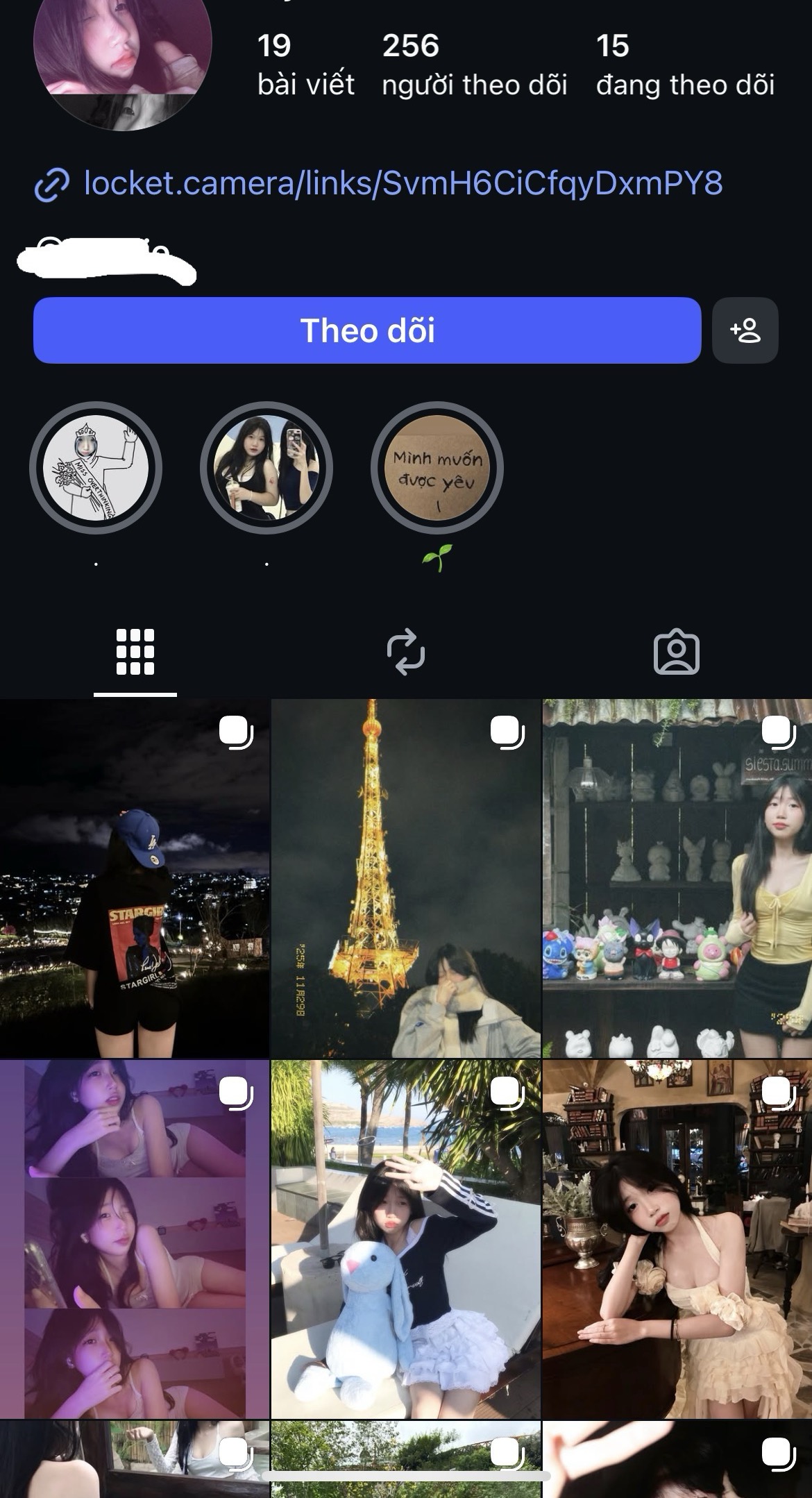Switch to the tagged photos tab

pos(677,652)
